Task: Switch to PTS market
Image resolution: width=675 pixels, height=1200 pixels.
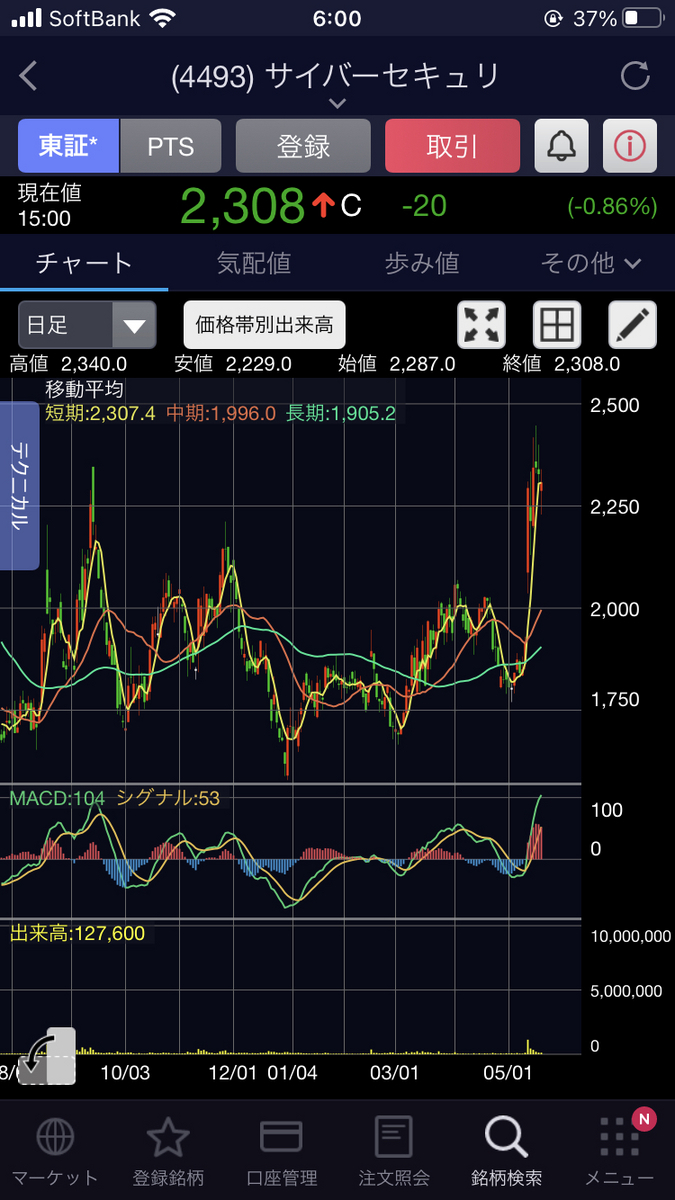Action: pyautogui.click(x=171, y=146)
